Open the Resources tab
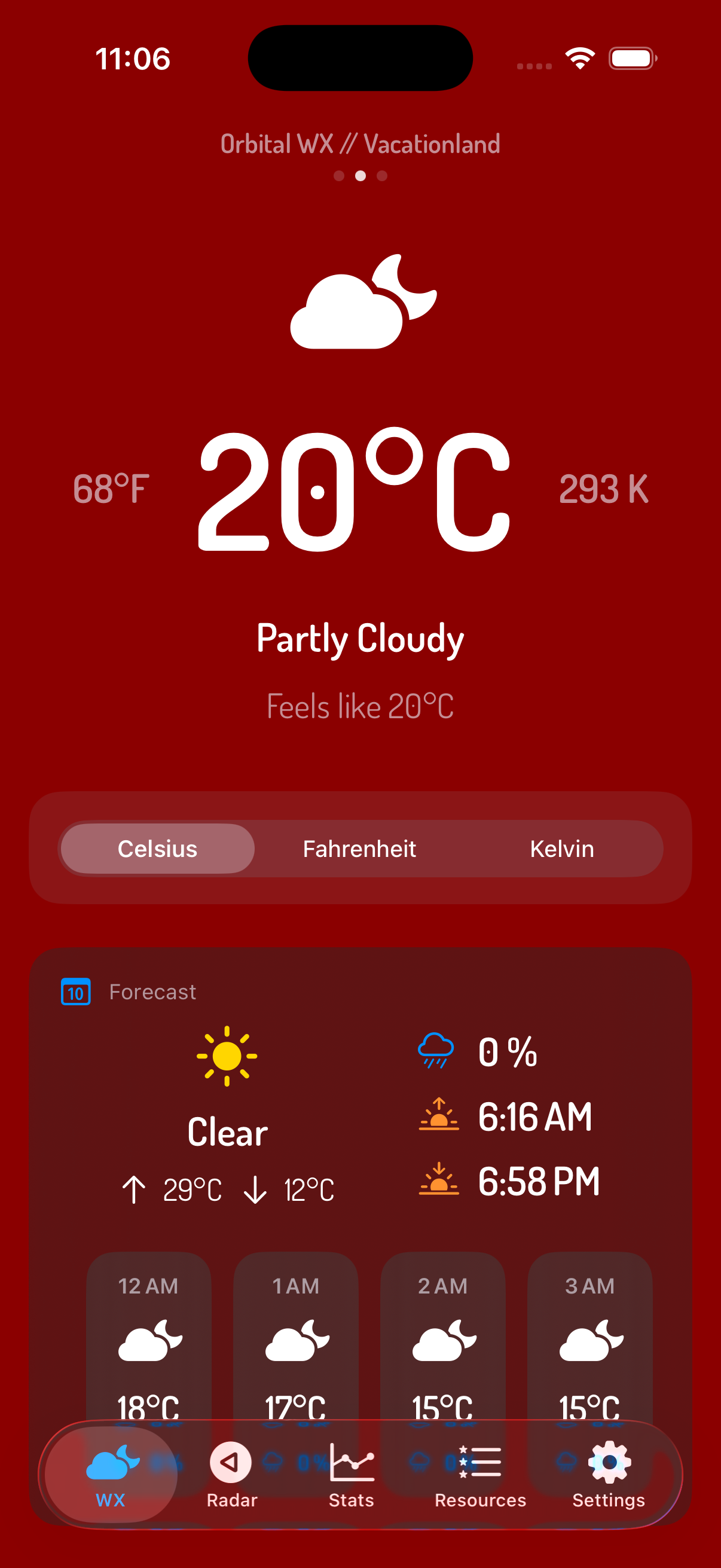 point(480,1475)
